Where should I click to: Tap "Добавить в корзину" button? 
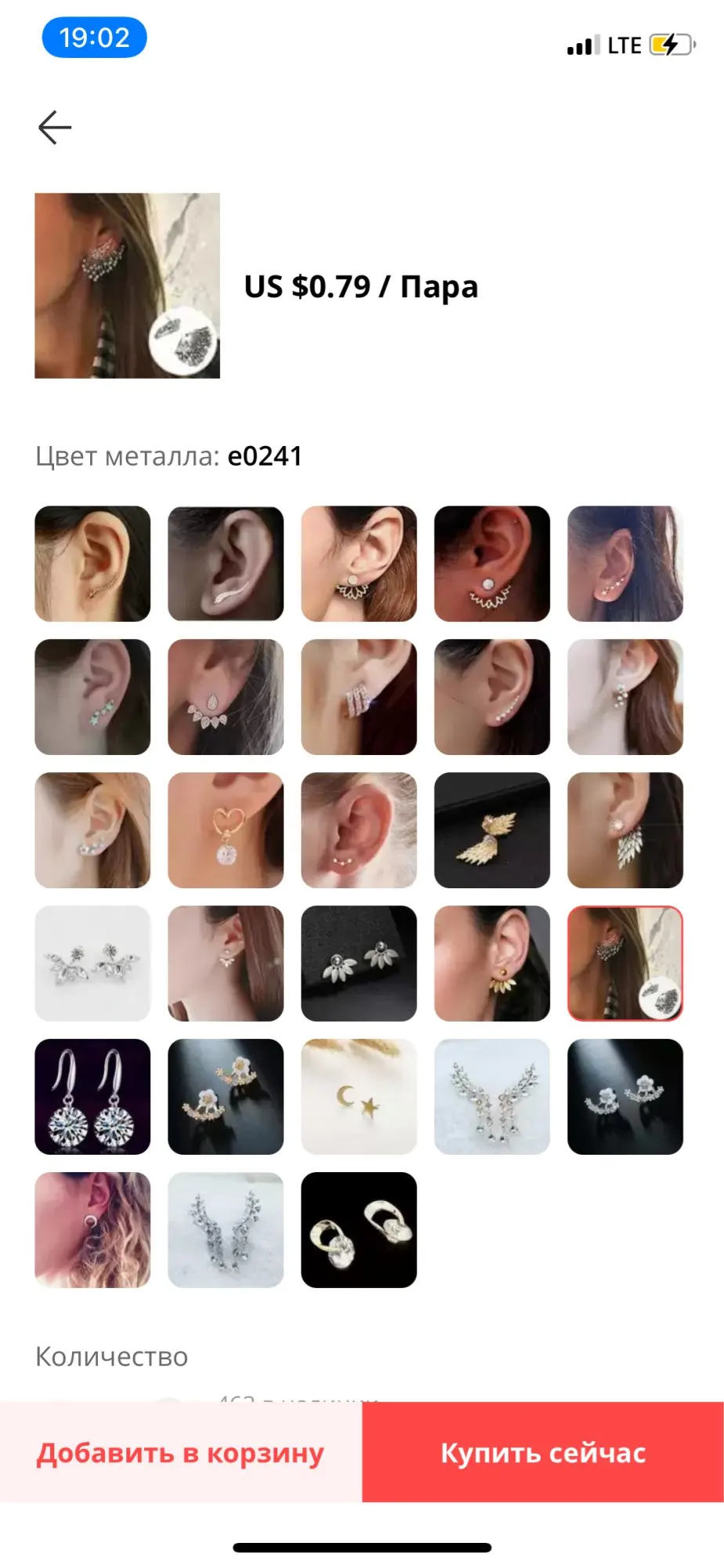coord(180,1453)
